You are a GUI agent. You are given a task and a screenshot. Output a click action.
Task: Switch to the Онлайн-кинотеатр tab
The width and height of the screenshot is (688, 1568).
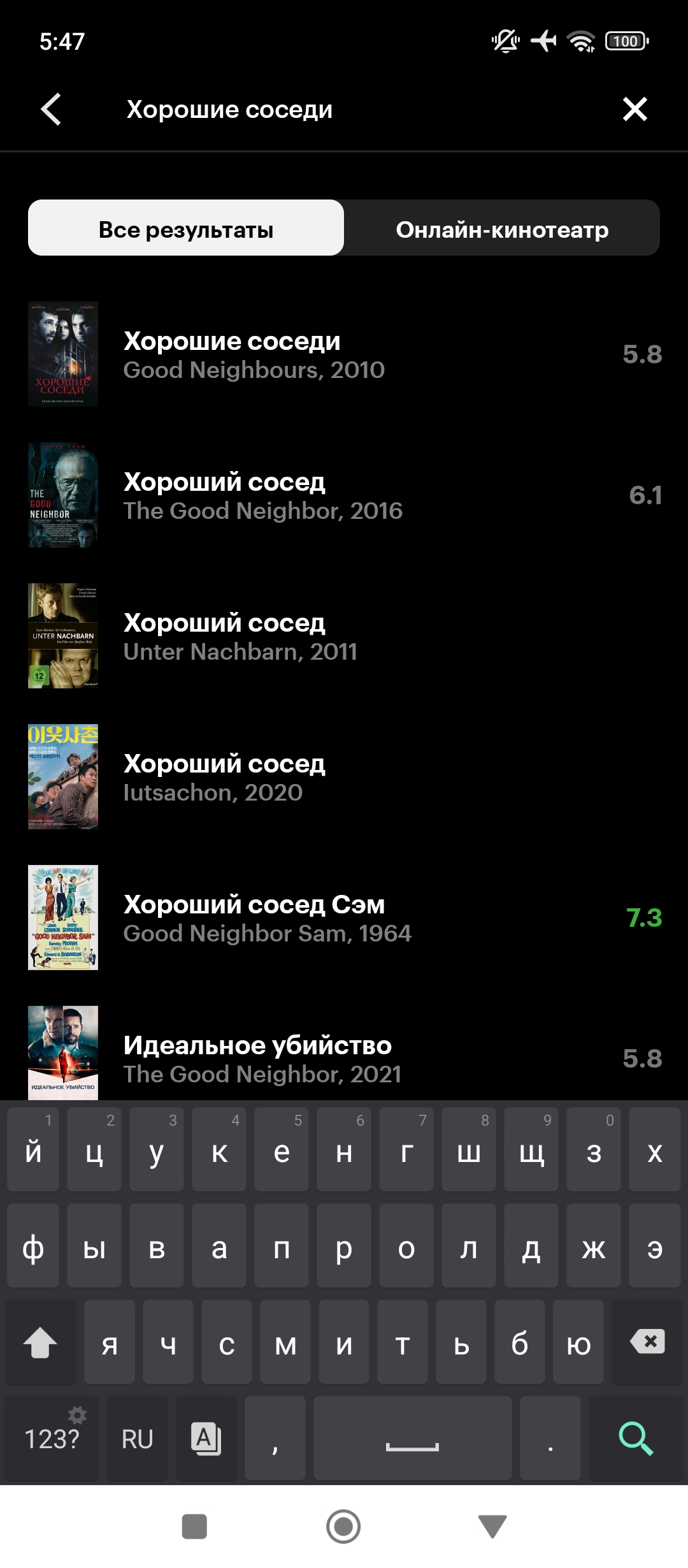point(502,228)
